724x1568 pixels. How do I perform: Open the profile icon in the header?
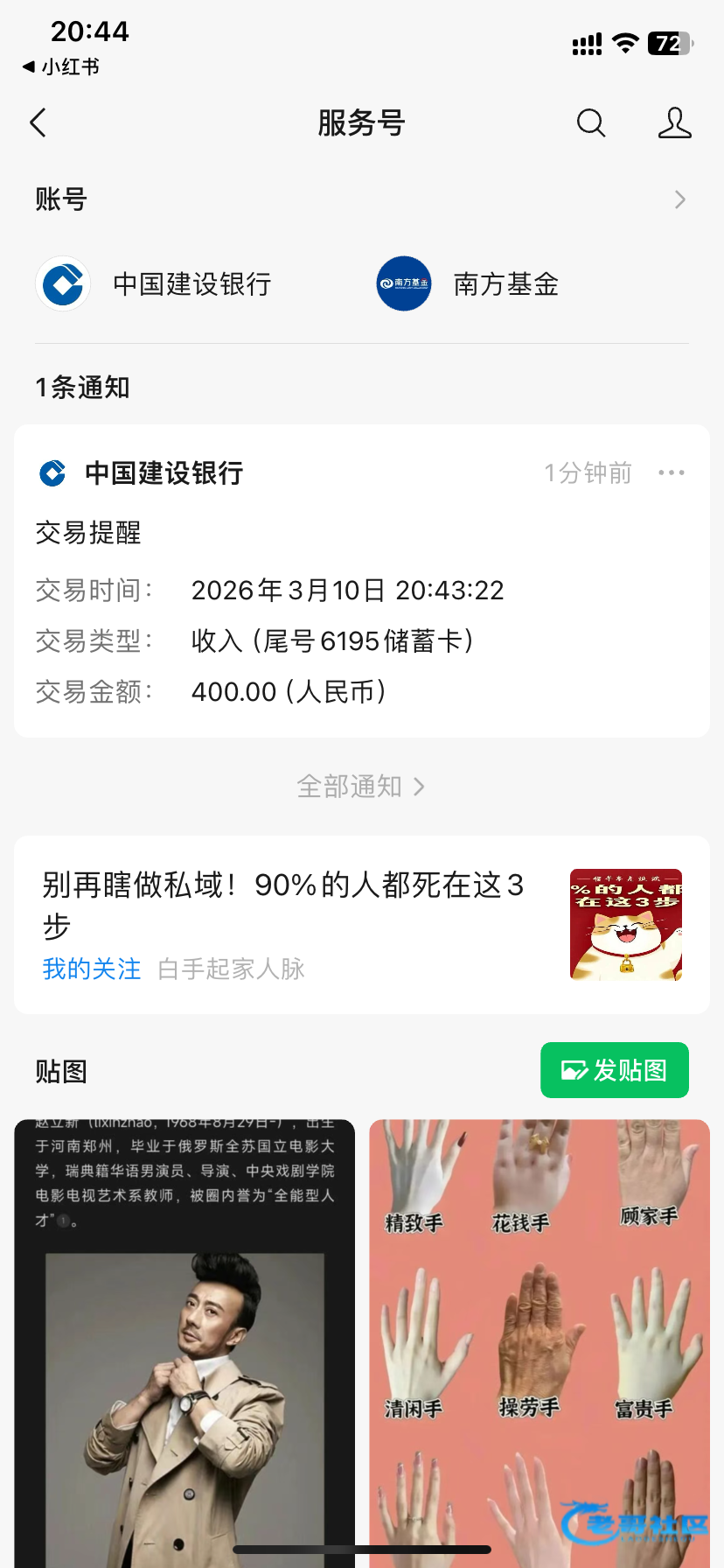tap(674, 123)
